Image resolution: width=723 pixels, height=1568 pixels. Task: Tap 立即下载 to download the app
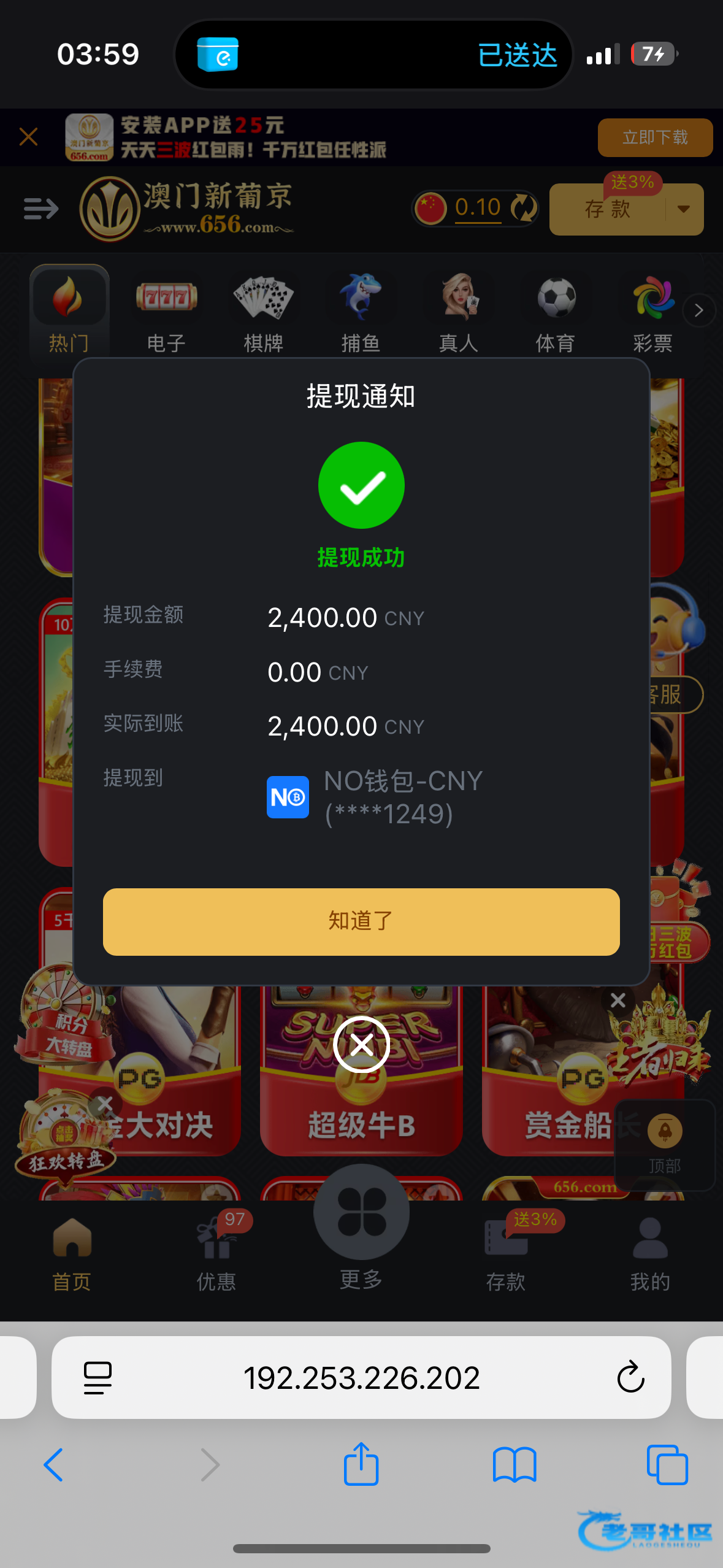tap(654, 137)
